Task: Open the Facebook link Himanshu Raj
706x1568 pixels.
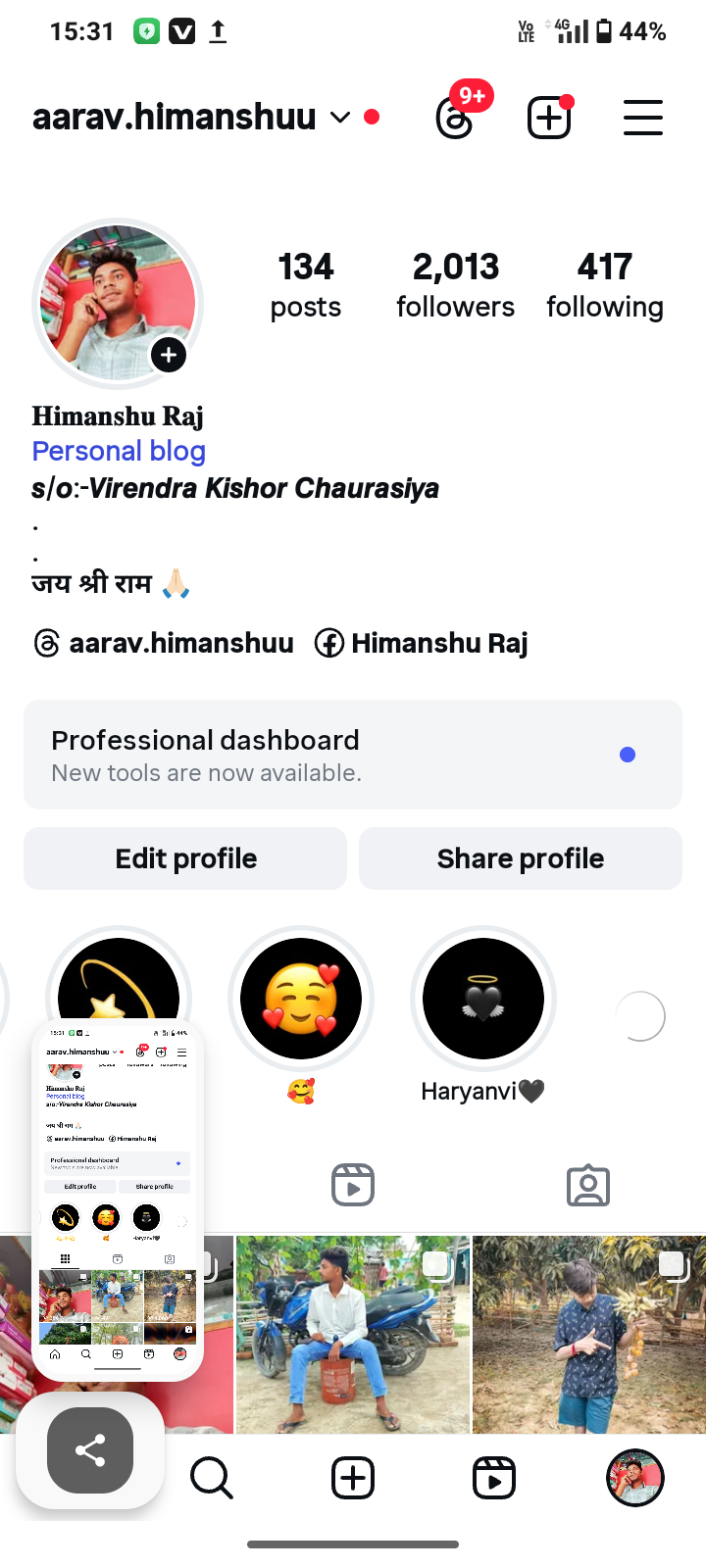Action: point(422,643)
